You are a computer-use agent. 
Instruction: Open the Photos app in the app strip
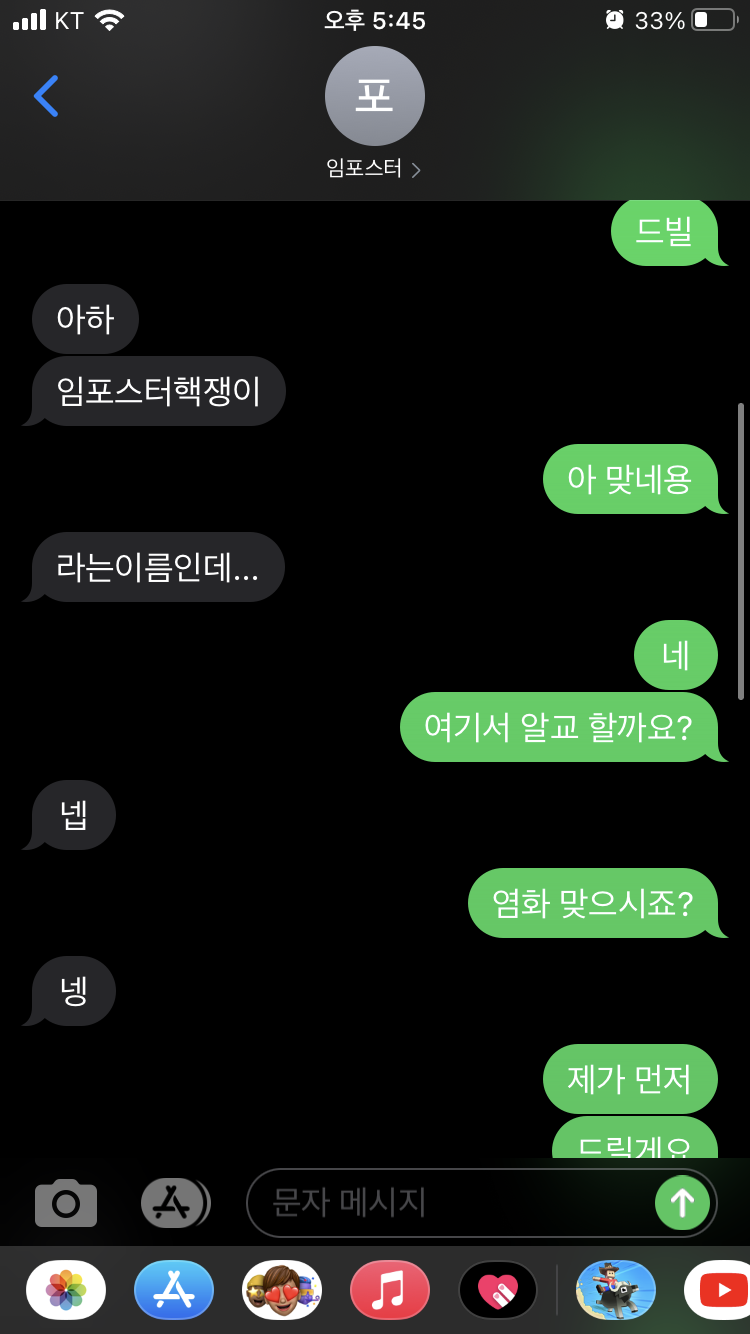pyautogui.click(x=66, y=1290)
